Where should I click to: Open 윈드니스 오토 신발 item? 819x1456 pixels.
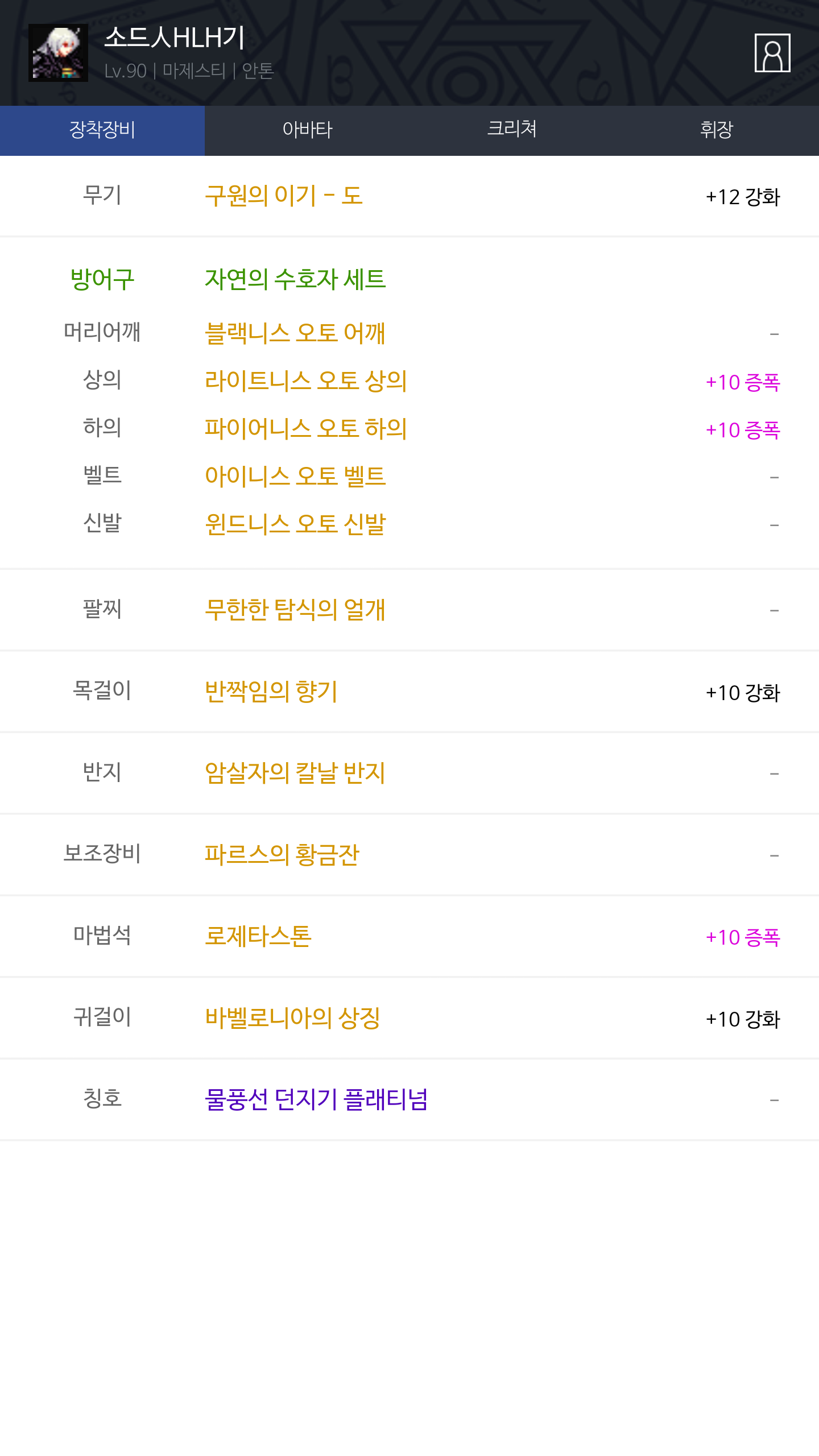pos(295,524)
